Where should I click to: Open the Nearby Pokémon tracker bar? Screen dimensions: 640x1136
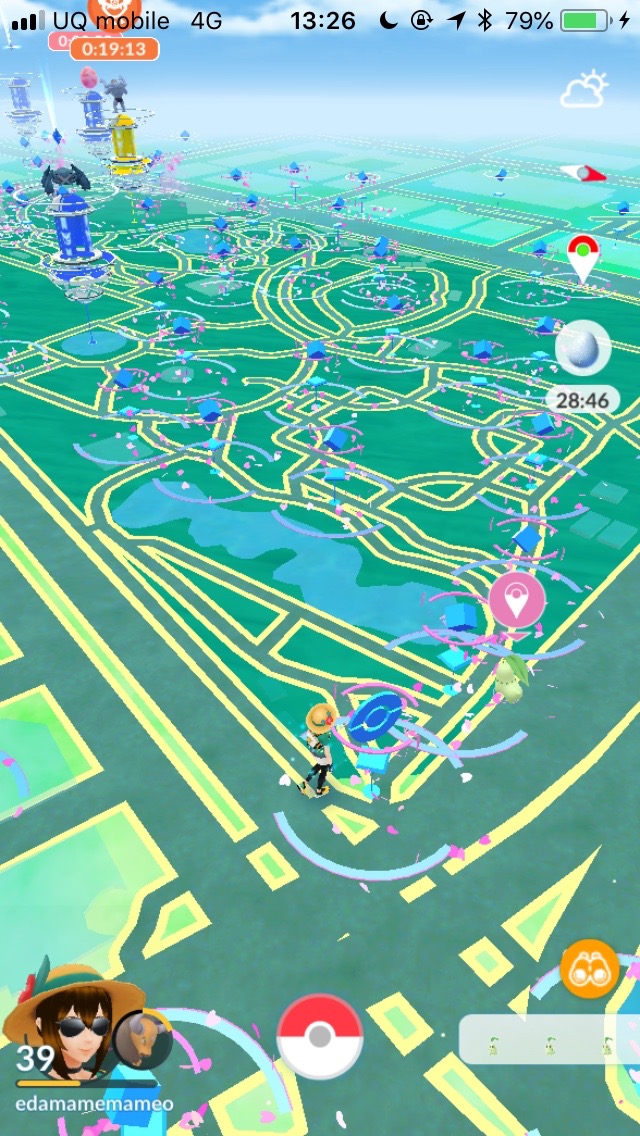(549, 1039)
